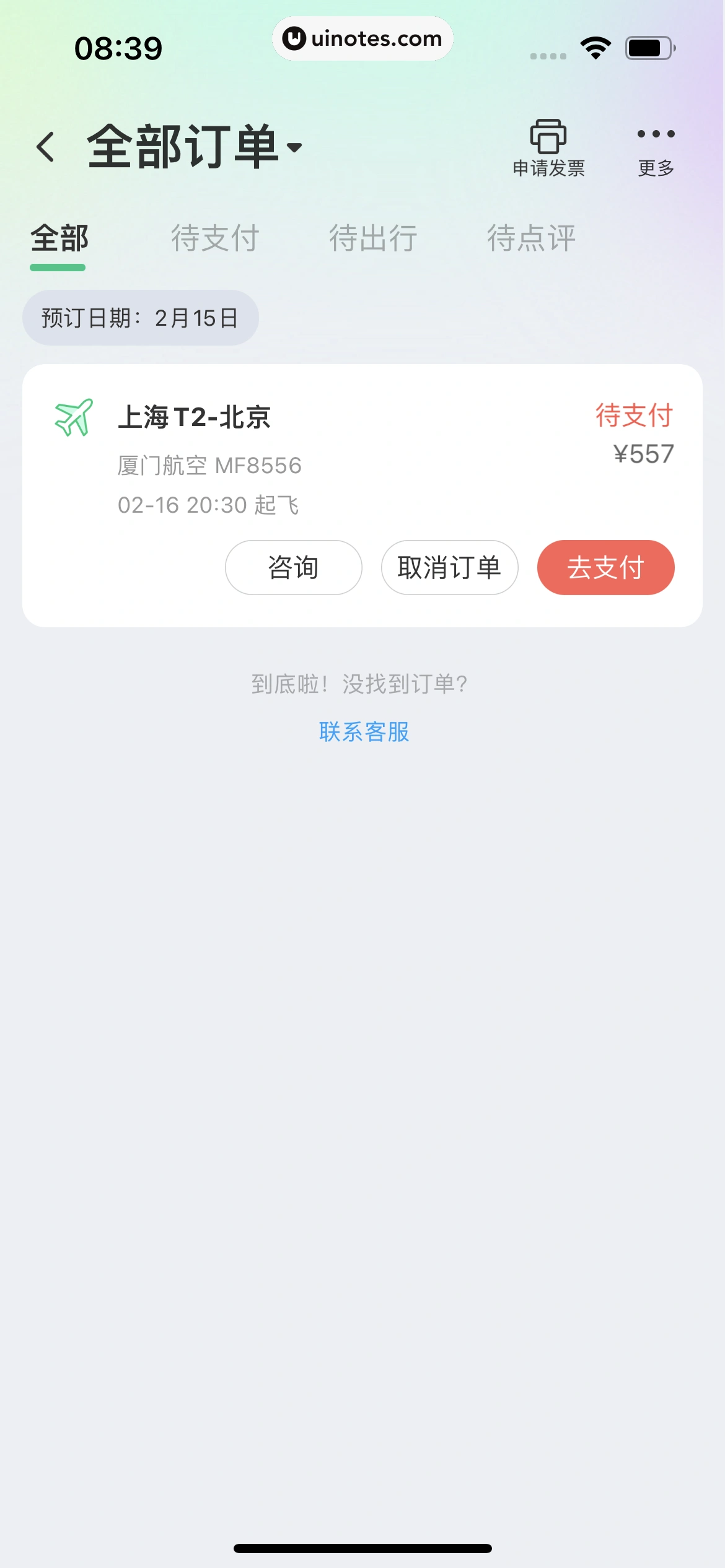Tap the uinotes.com badge at the top
Viewport: 725px width, 1568px height.
[362, 38]
